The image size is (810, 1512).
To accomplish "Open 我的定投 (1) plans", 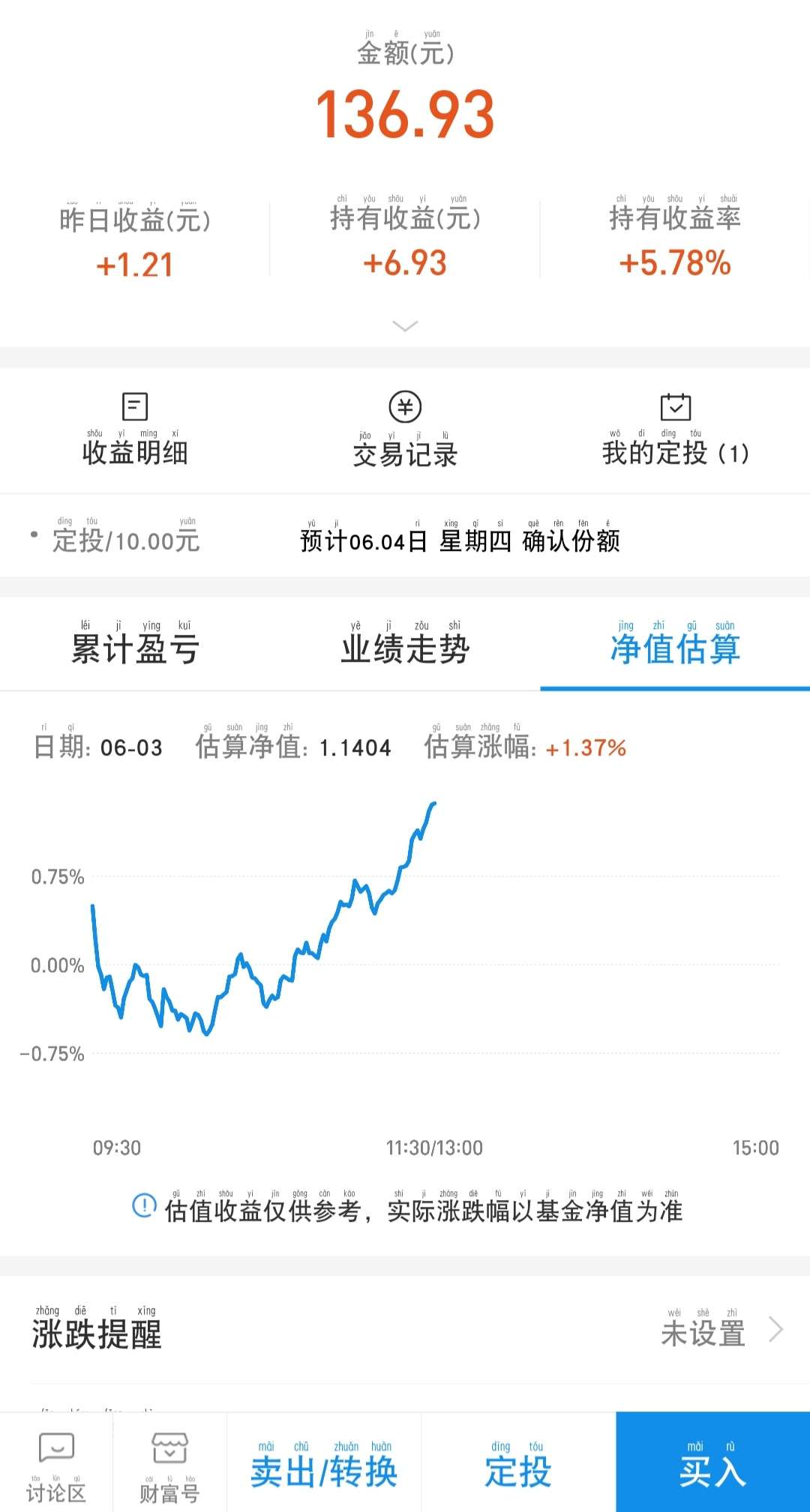I will click(675, 430).
